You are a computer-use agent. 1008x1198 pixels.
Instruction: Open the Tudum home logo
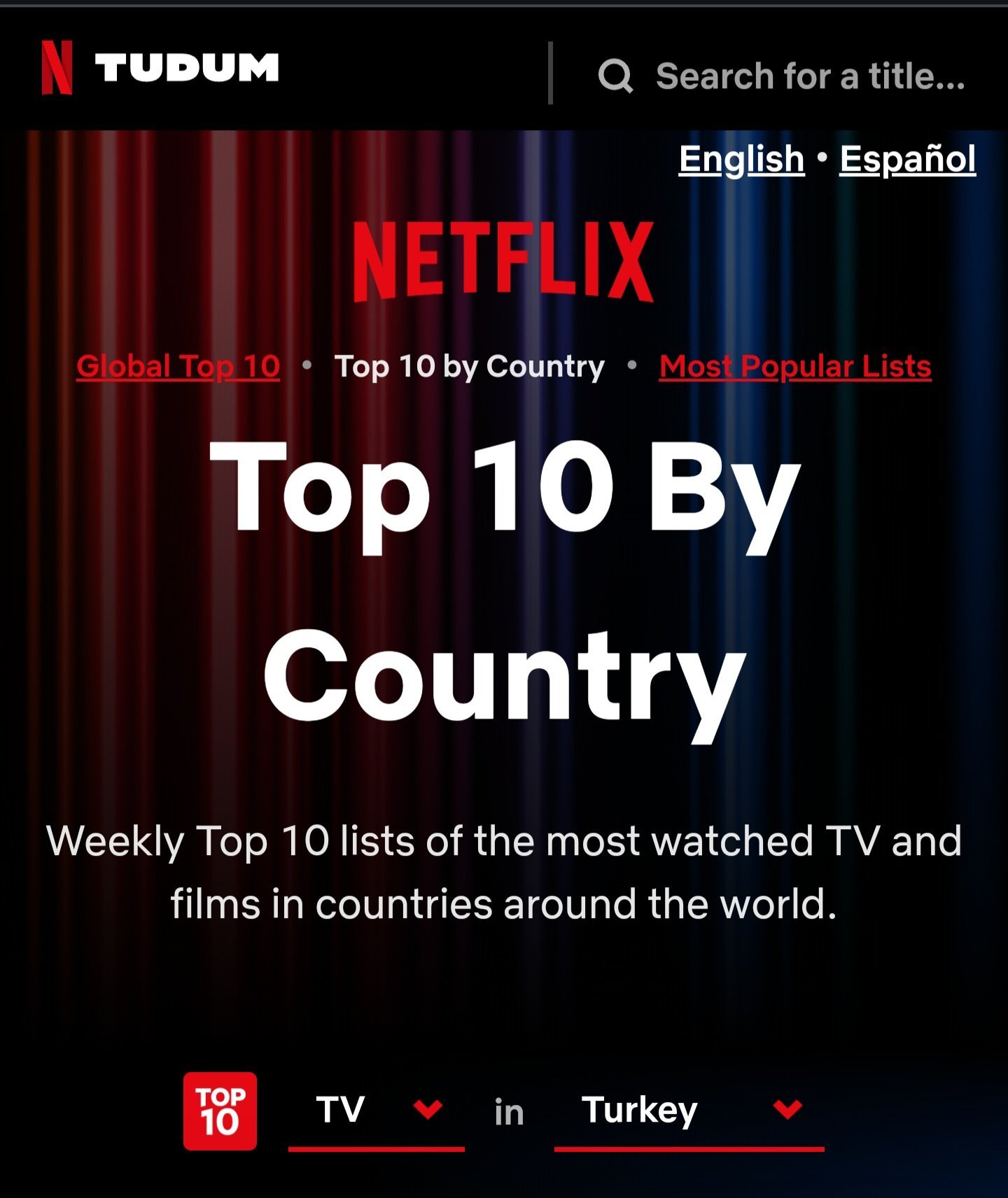(161, 68)
